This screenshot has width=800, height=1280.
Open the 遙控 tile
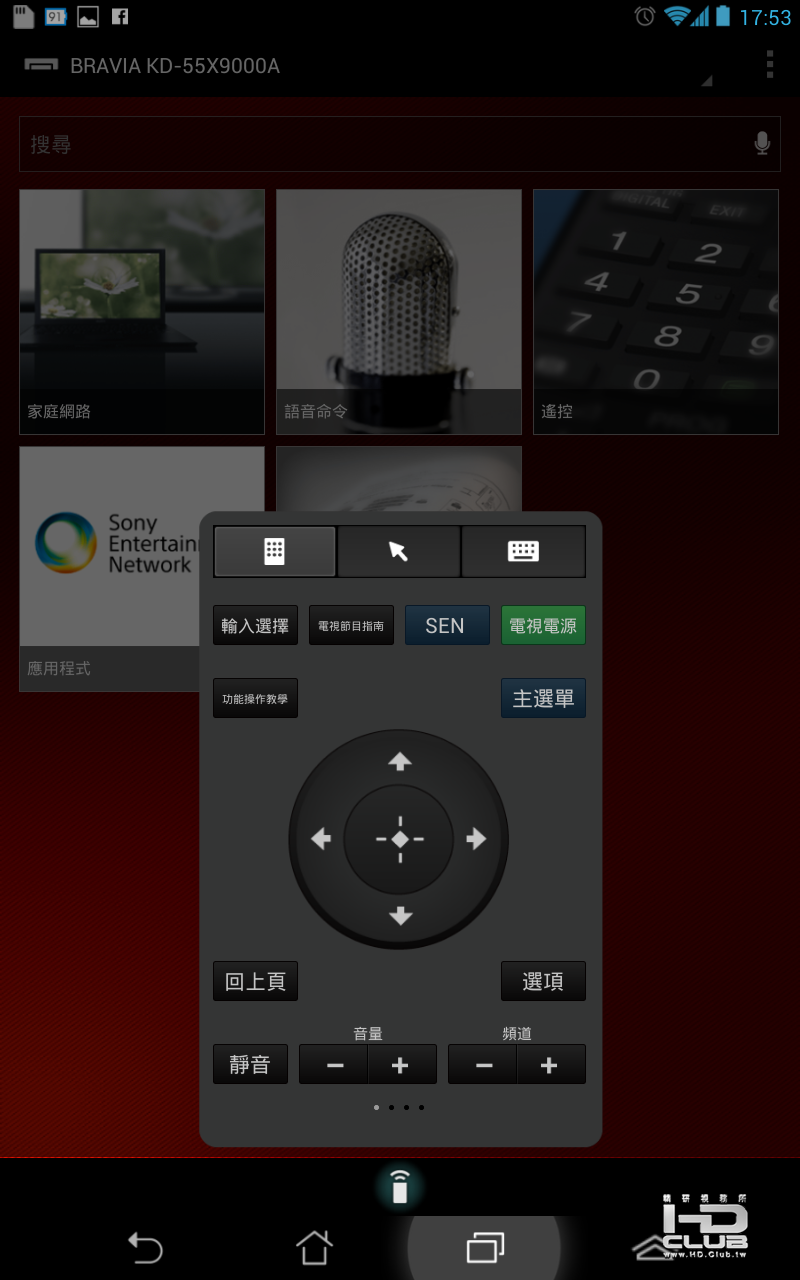[656, 312]
